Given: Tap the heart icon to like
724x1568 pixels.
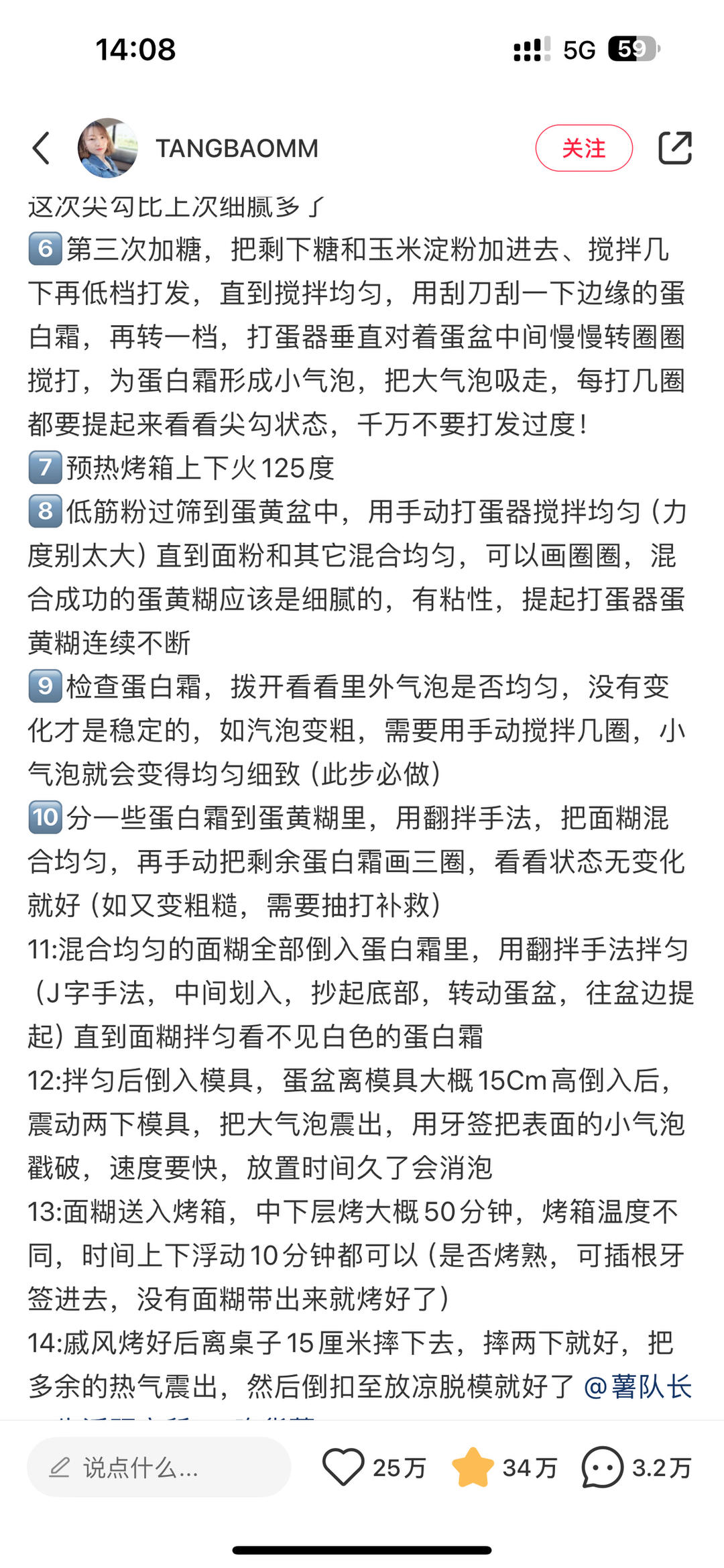Looking at the screenshot, I should point(346,1467).
